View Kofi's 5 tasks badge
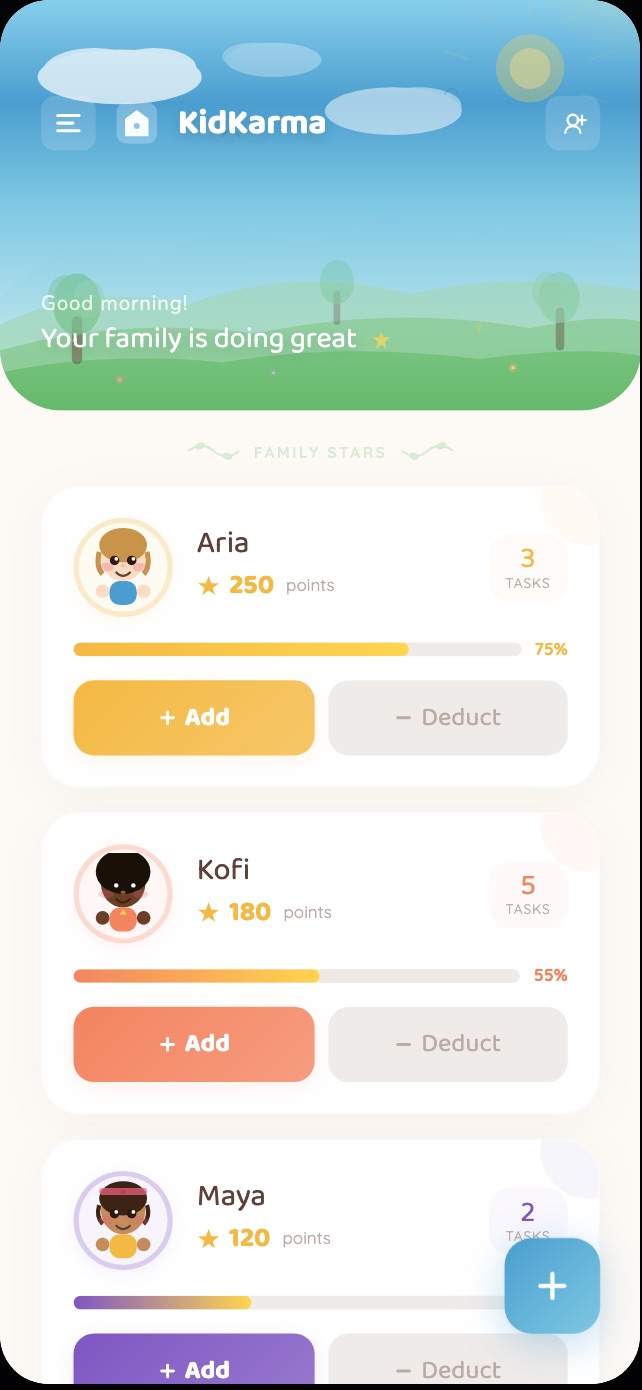The height and width of the screenshot is (1390, 642). pos(528,895)
